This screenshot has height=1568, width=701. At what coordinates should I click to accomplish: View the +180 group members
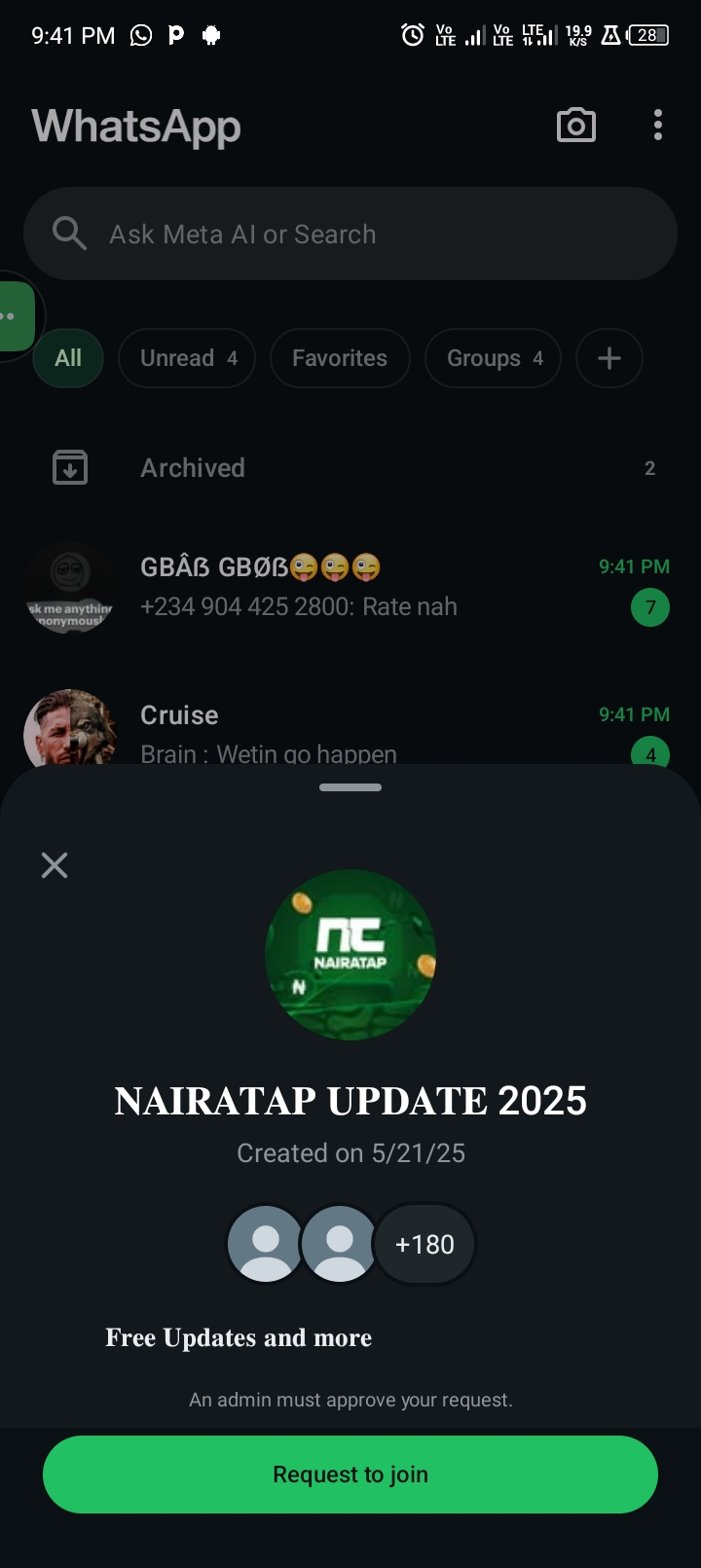(424, 1244)
